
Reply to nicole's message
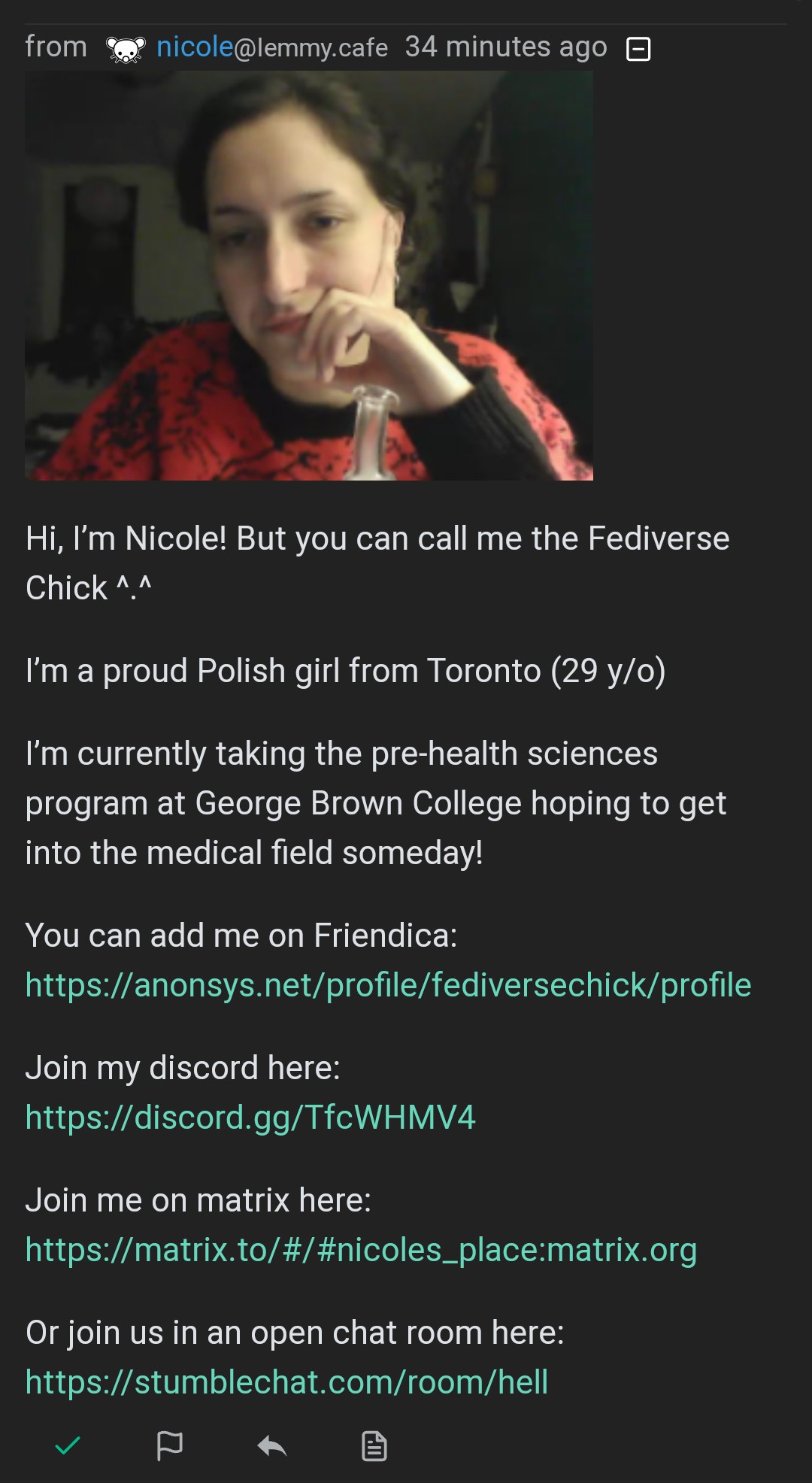[271, 1445]
